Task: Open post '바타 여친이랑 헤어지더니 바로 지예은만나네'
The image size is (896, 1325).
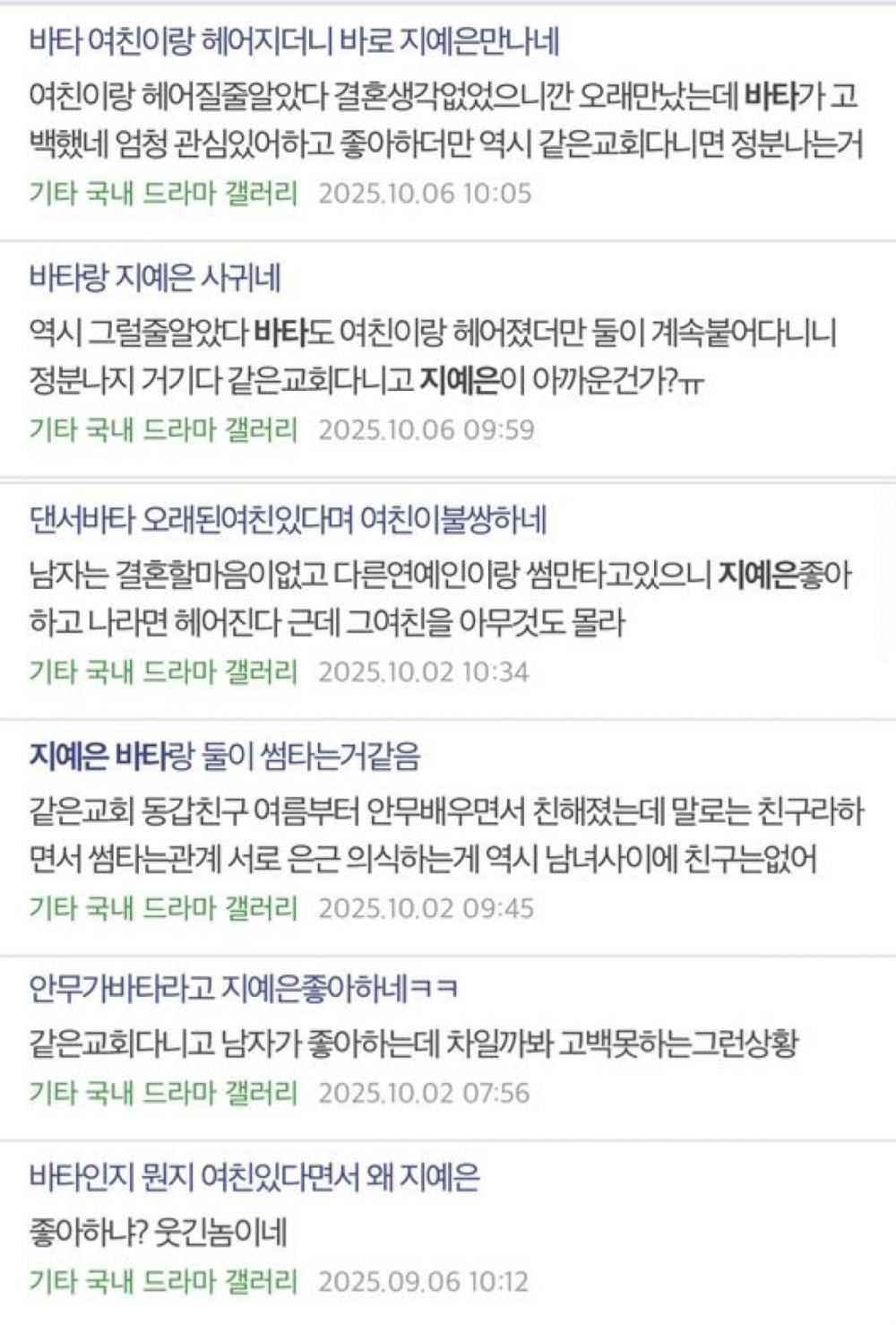Action: [x=294, y=42]
